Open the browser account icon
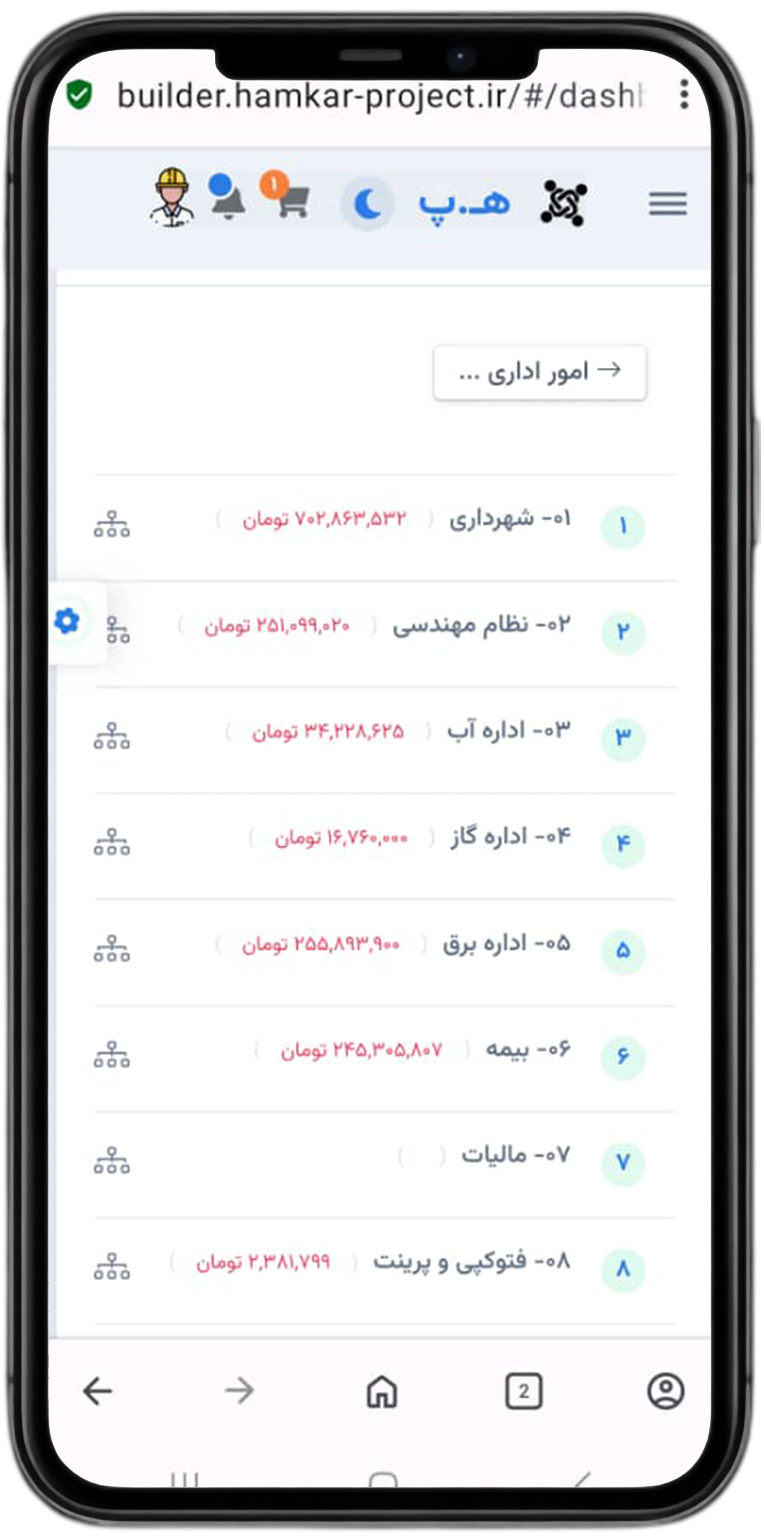Viewport: 764px width, 1540px height. pyautogui.click(x=666, y=1391)
